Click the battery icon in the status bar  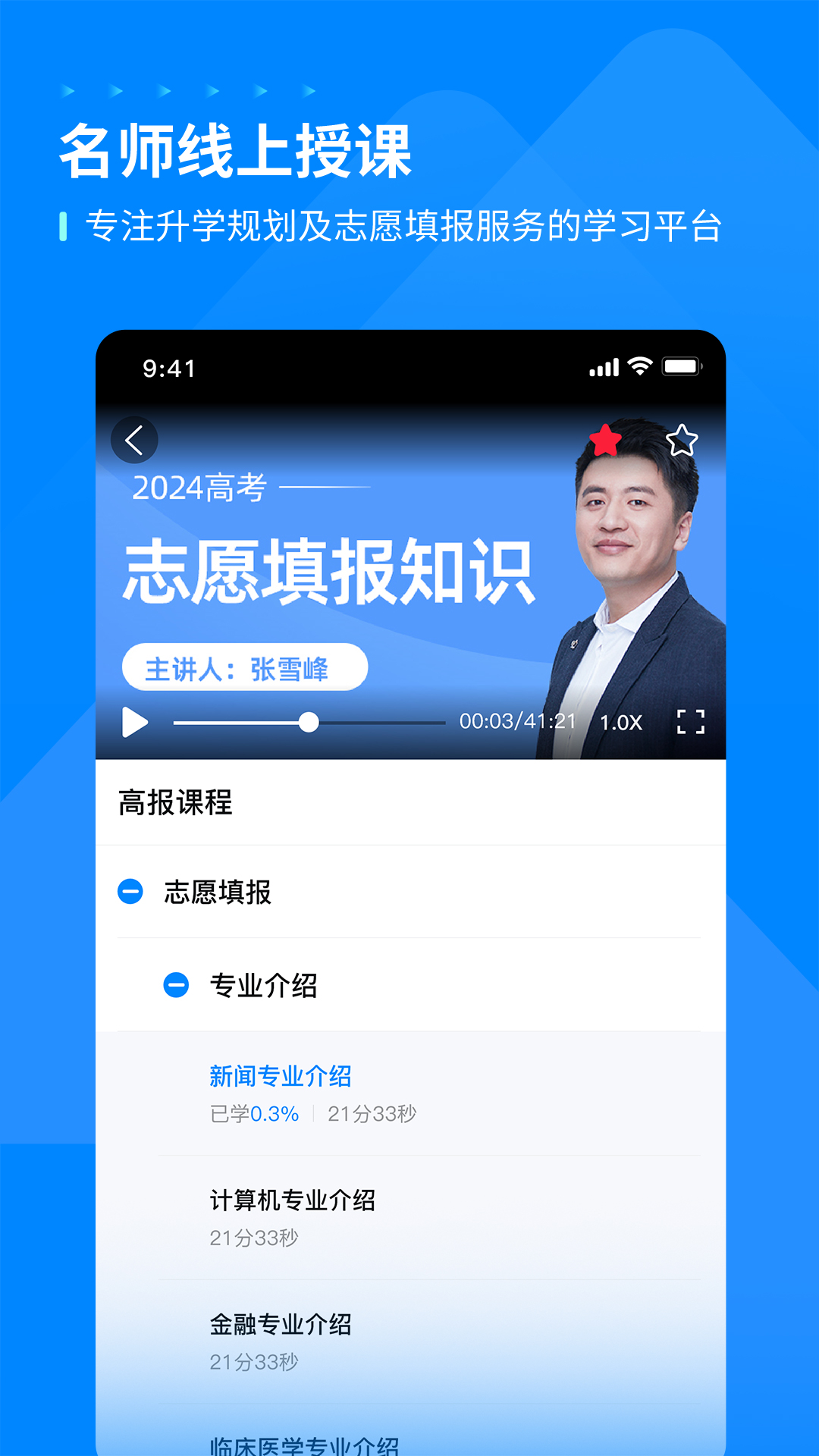(x=681, y=366)
